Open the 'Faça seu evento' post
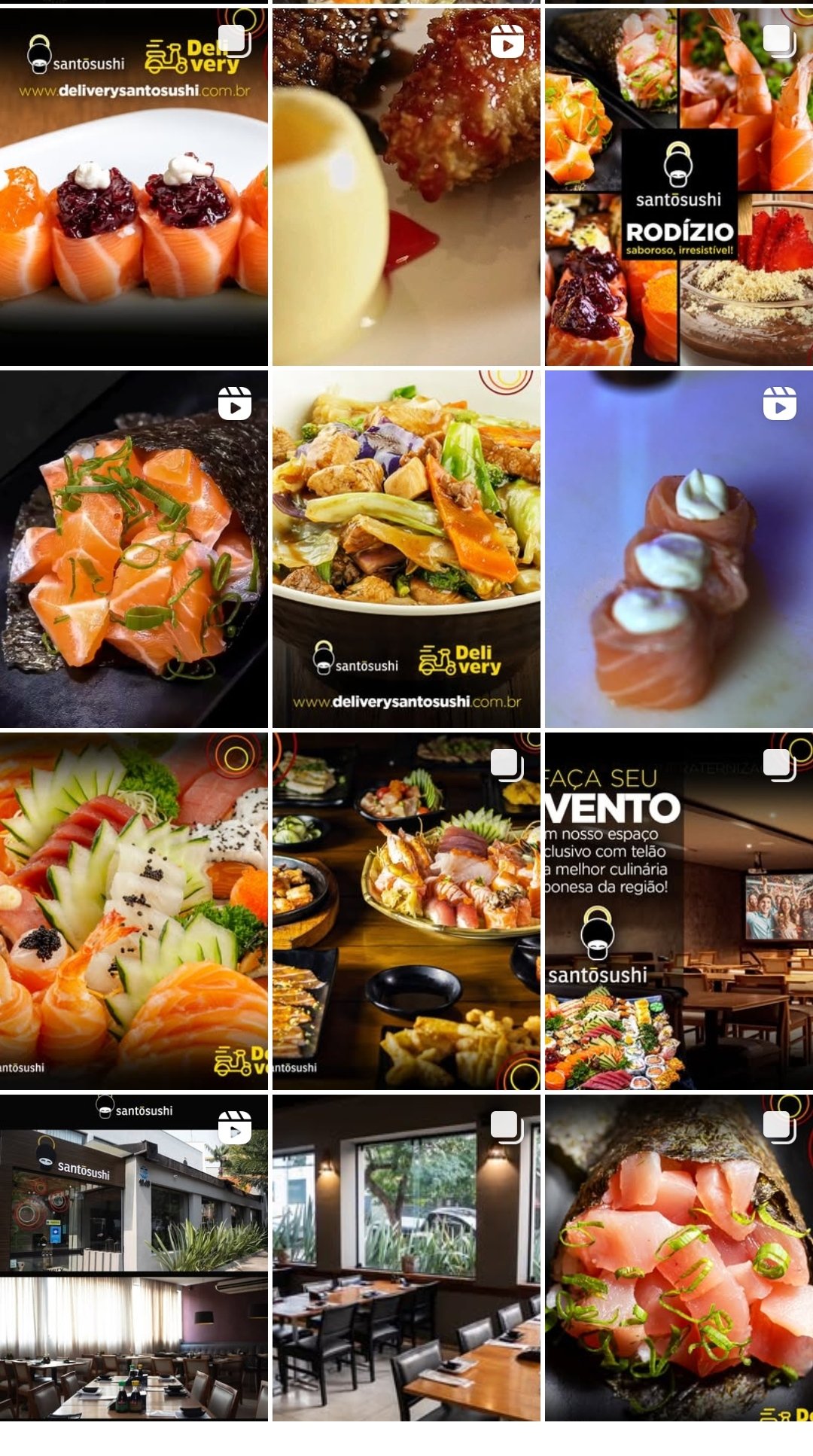 [679, 911]
